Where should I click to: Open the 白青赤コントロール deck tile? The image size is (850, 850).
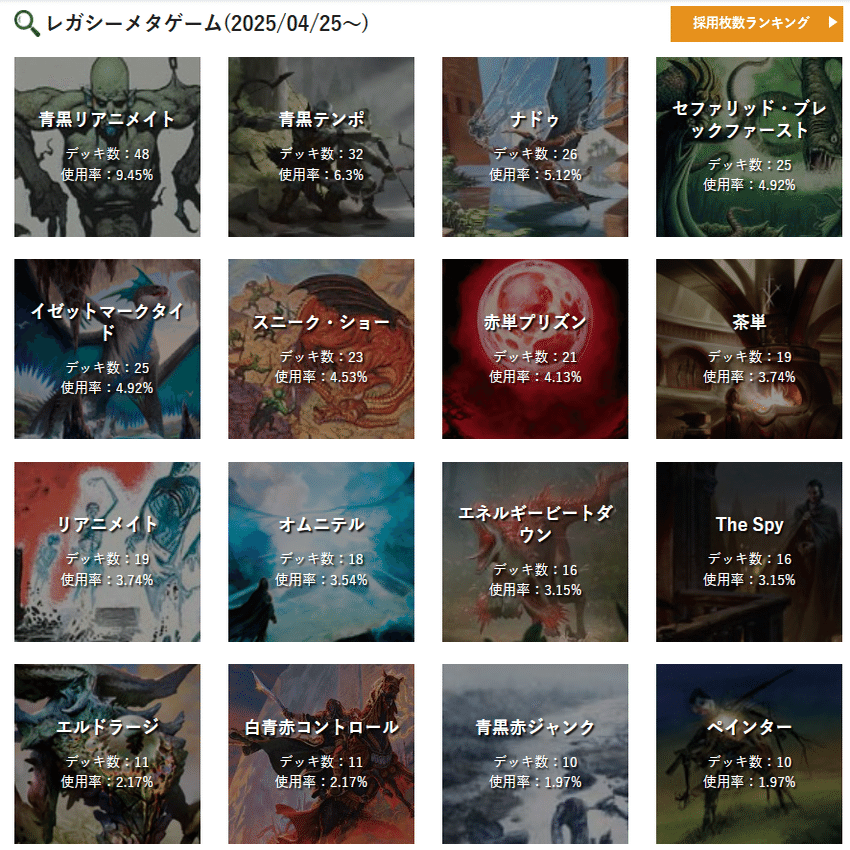point(321,753)
